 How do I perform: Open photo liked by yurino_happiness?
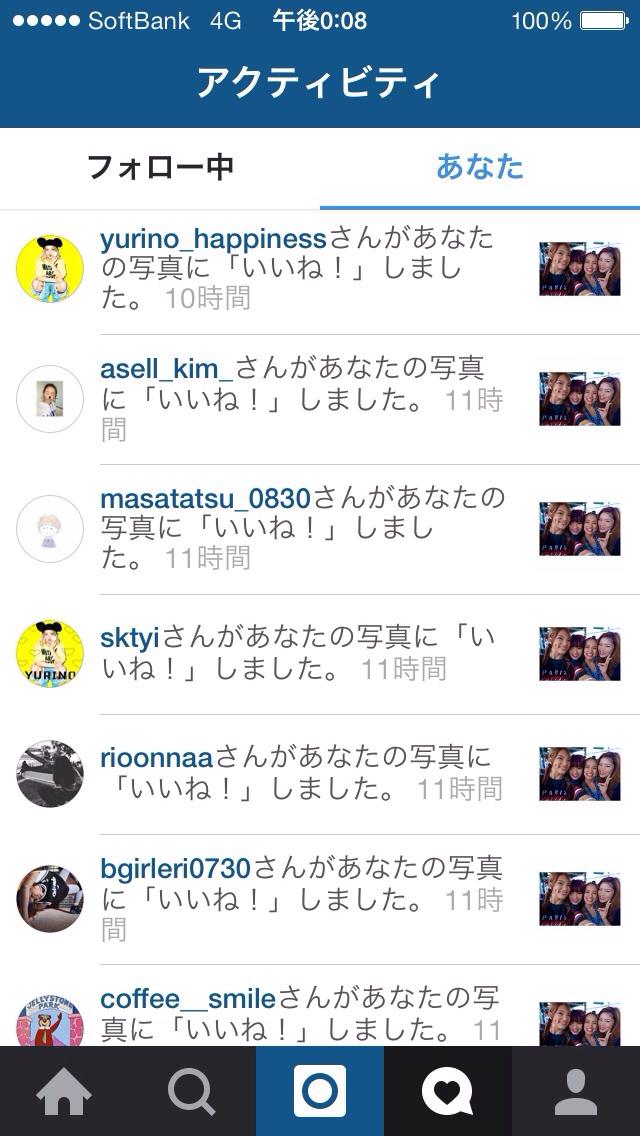click(580, 268)
